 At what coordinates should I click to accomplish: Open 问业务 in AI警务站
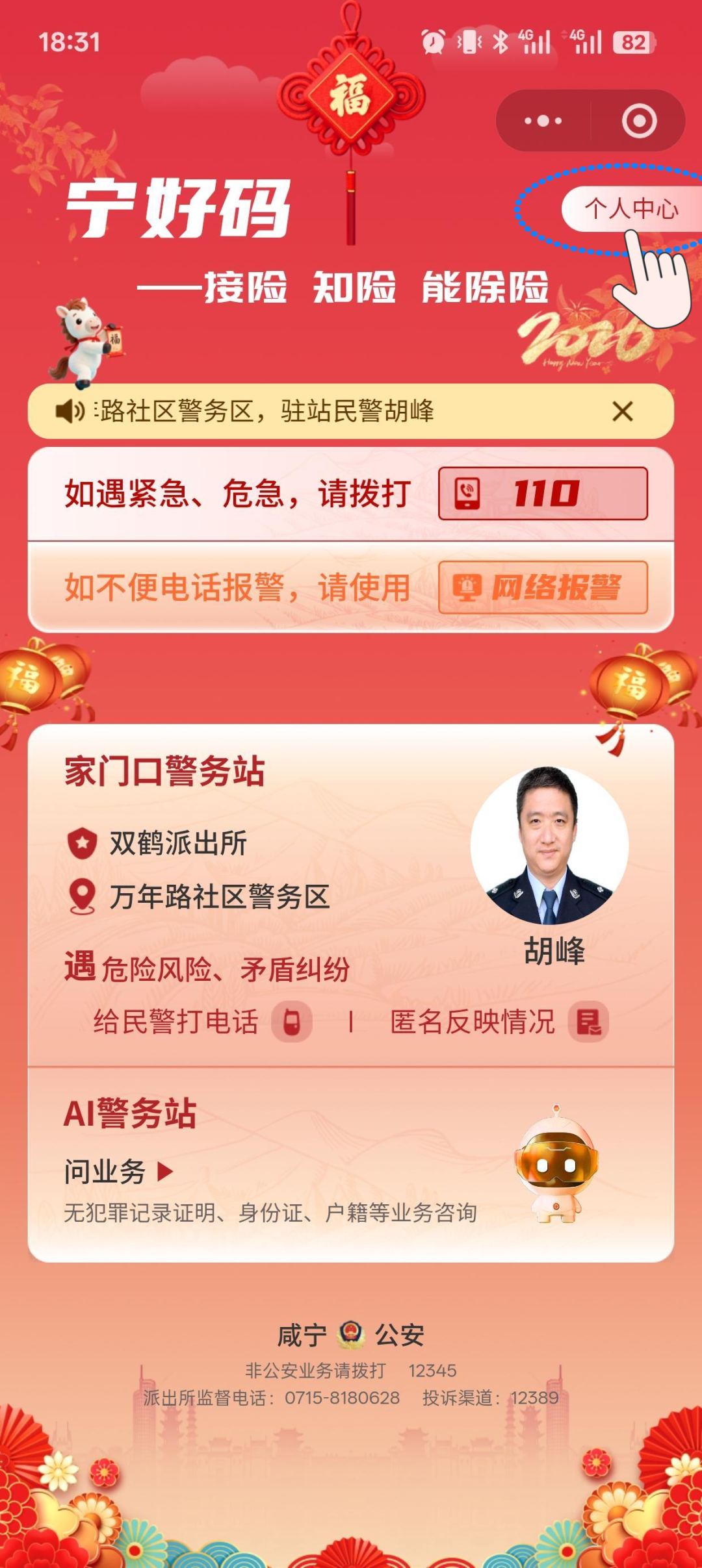[118, 1172]
